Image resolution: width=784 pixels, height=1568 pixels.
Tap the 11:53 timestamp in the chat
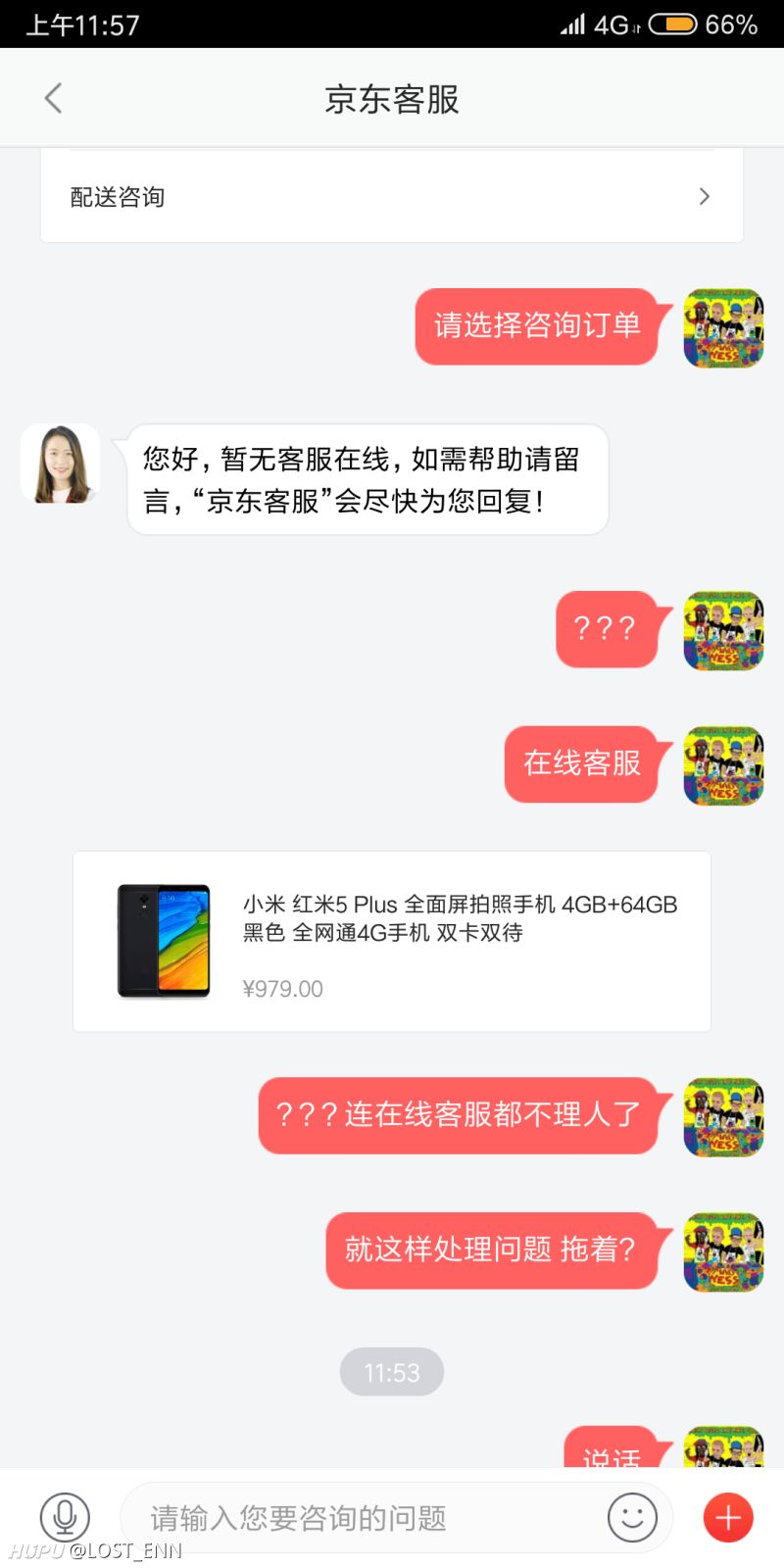[391, 1372]
